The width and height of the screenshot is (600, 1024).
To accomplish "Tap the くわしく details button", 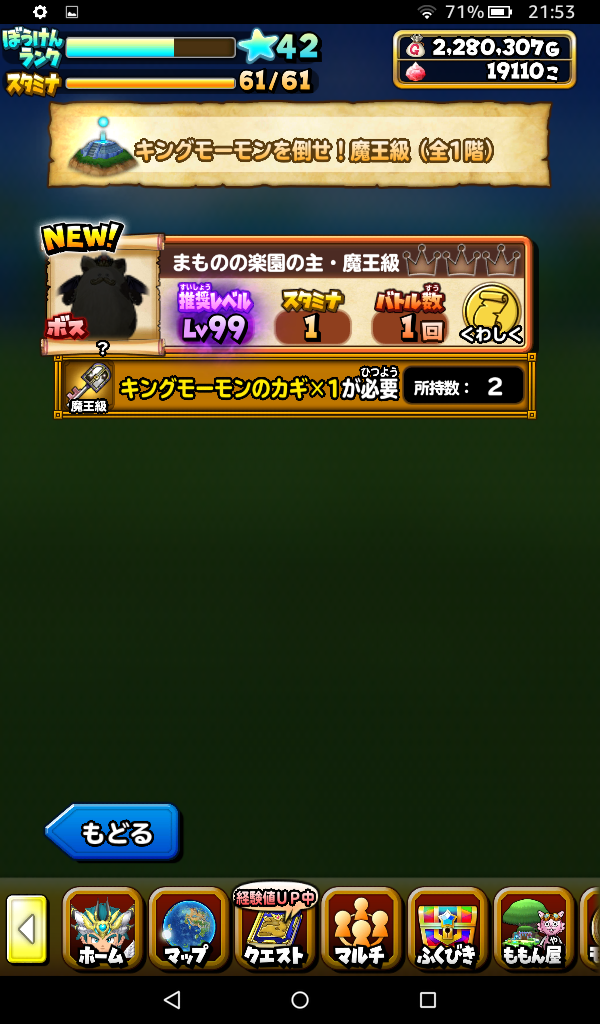I will pos(491,314).
